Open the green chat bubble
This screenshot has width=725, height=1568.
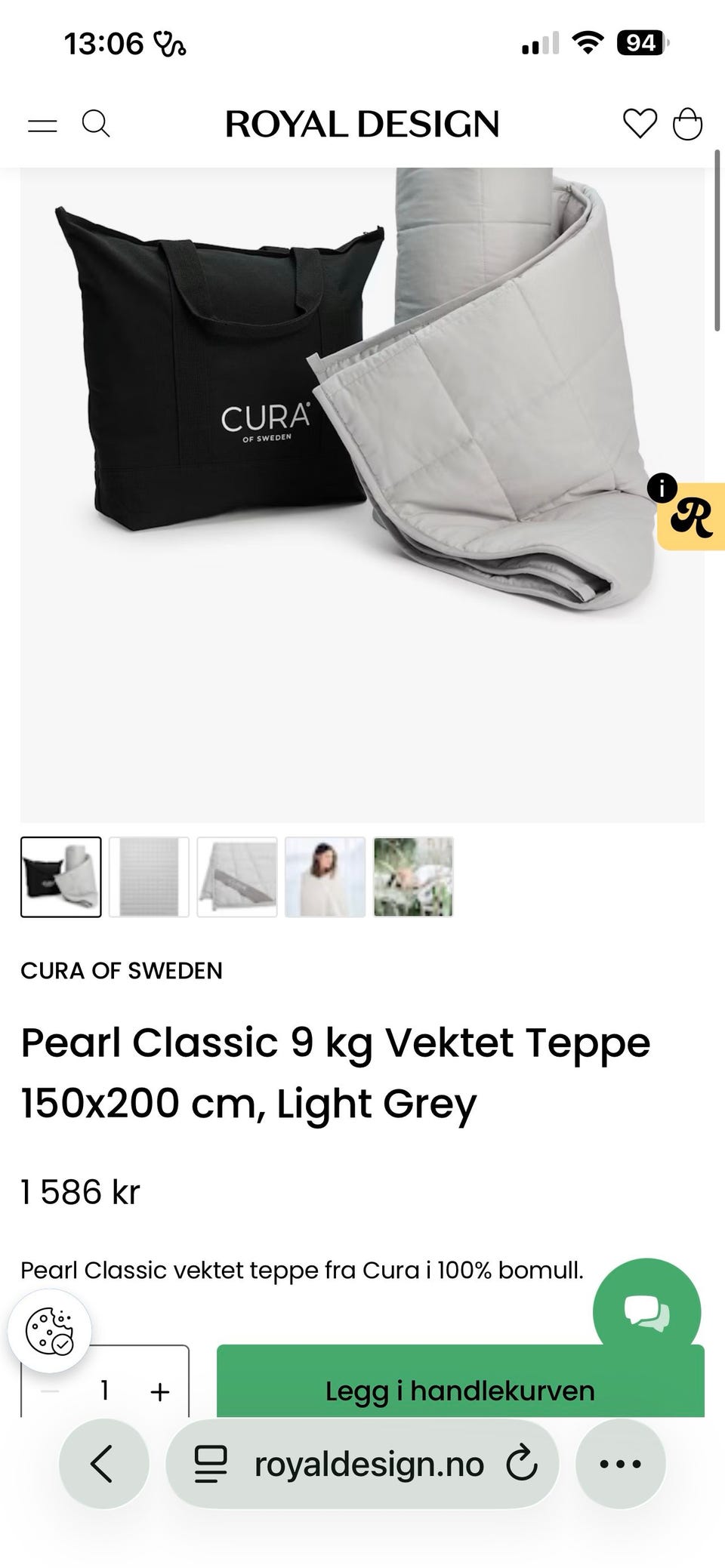(x=646, y=1311)
